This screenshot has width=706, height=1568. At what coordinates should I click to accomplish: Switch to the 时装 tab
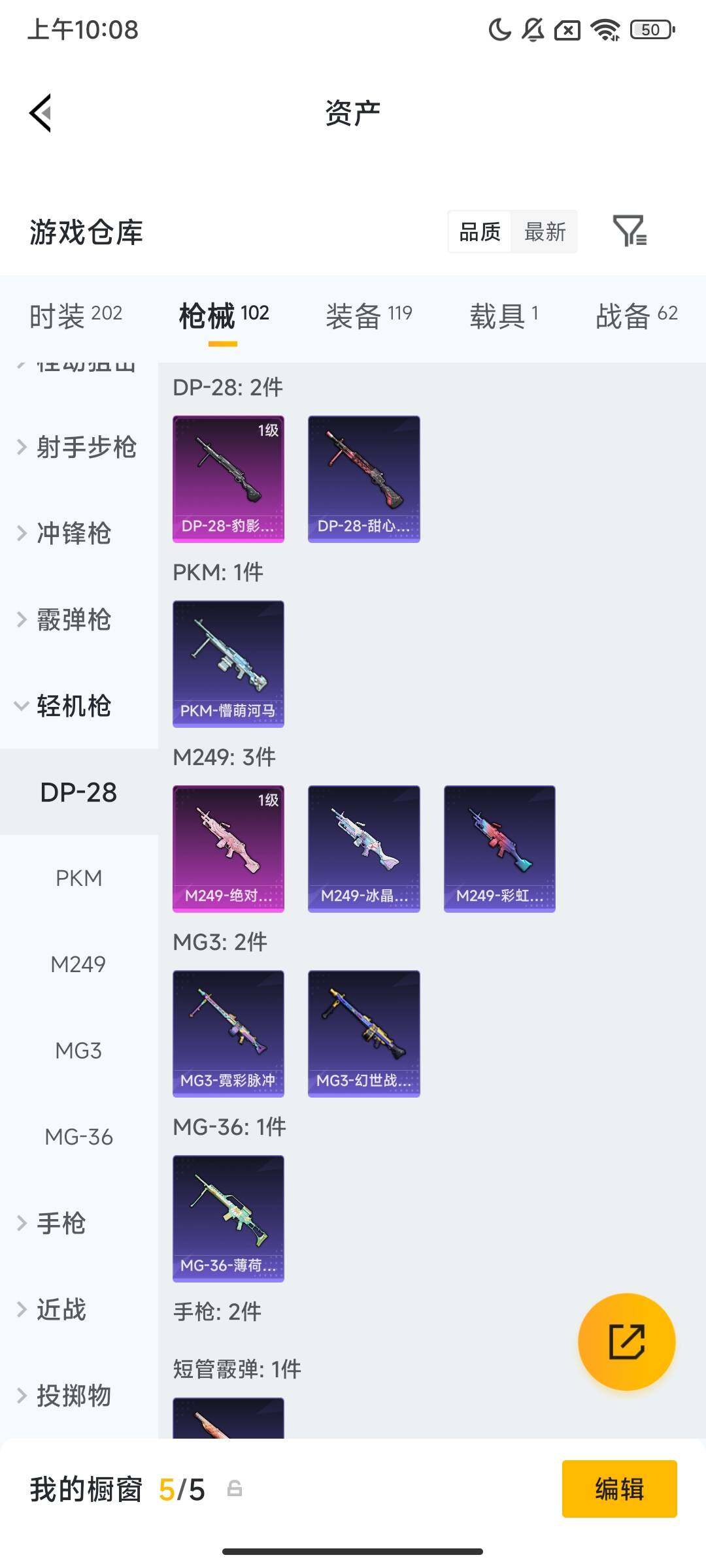[76, 316]
